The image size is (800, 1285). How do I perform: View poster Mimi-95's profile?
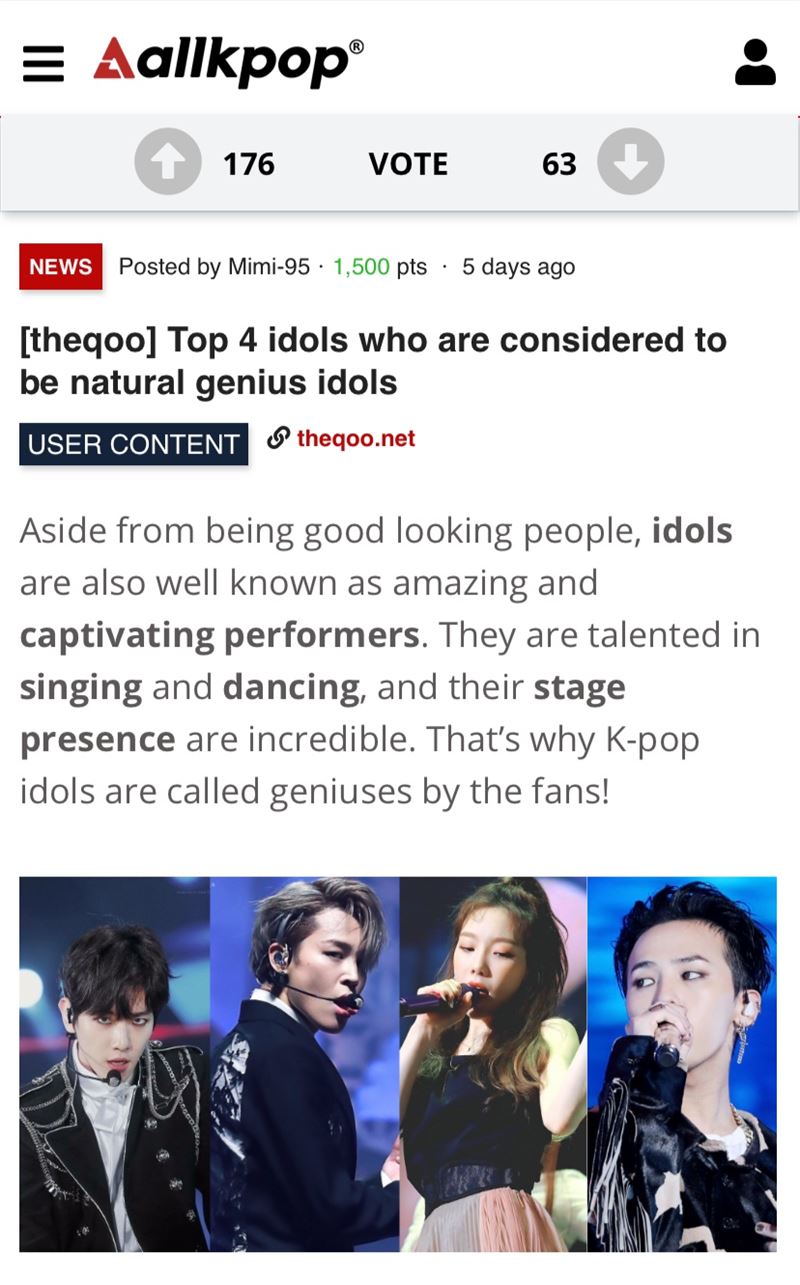268,267
